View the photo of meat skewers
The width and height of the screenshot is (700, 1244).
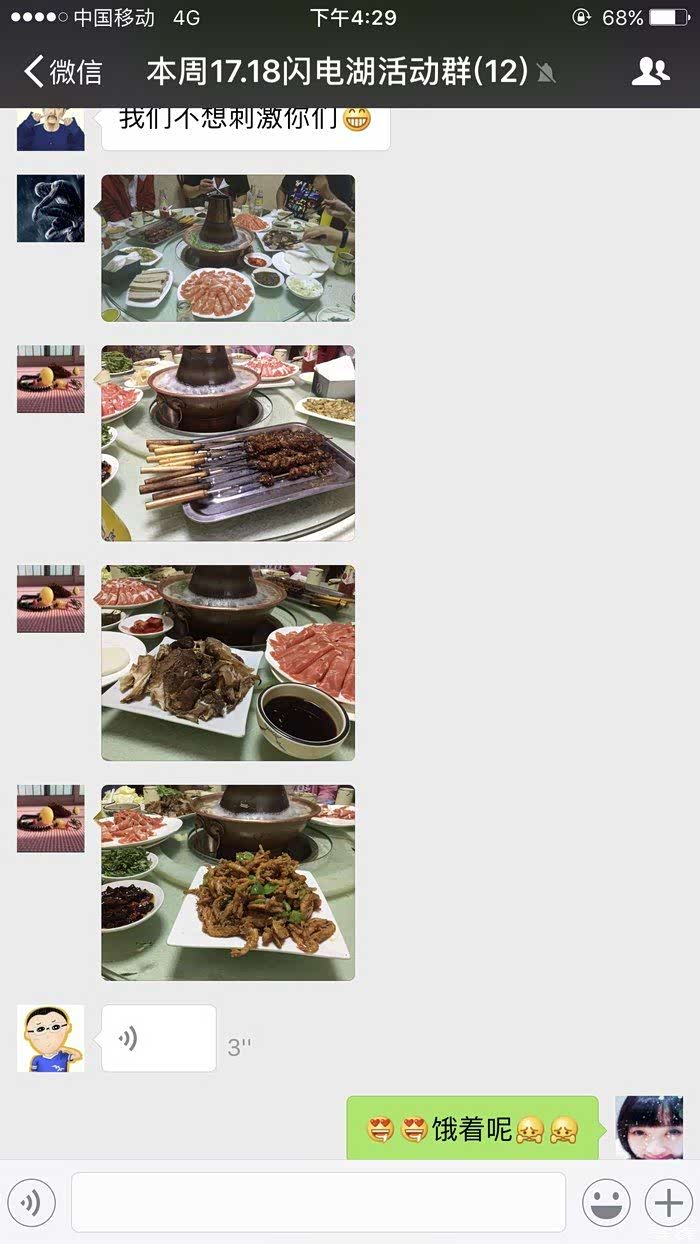[x=228, y=443]
